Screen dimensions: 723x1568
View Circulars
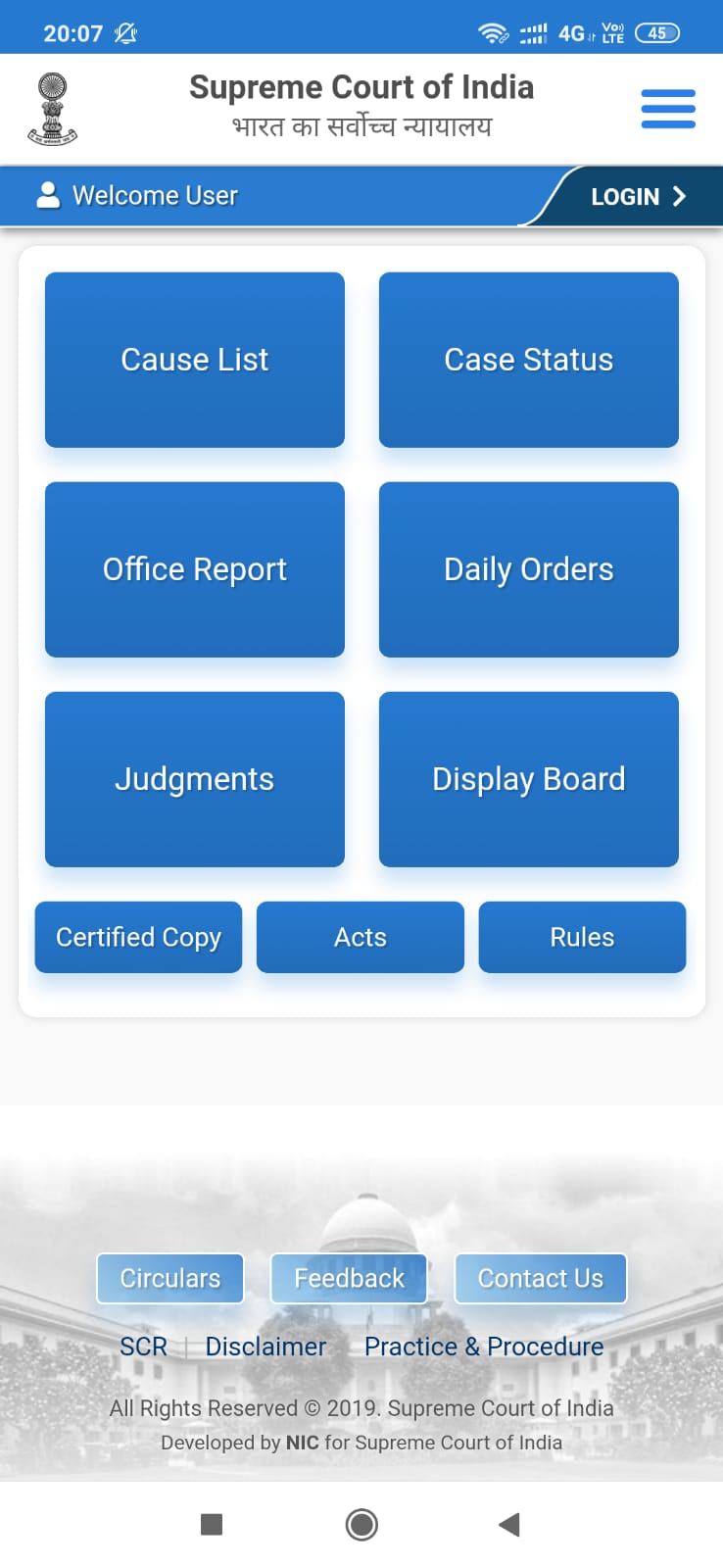tap(169, 1278)
